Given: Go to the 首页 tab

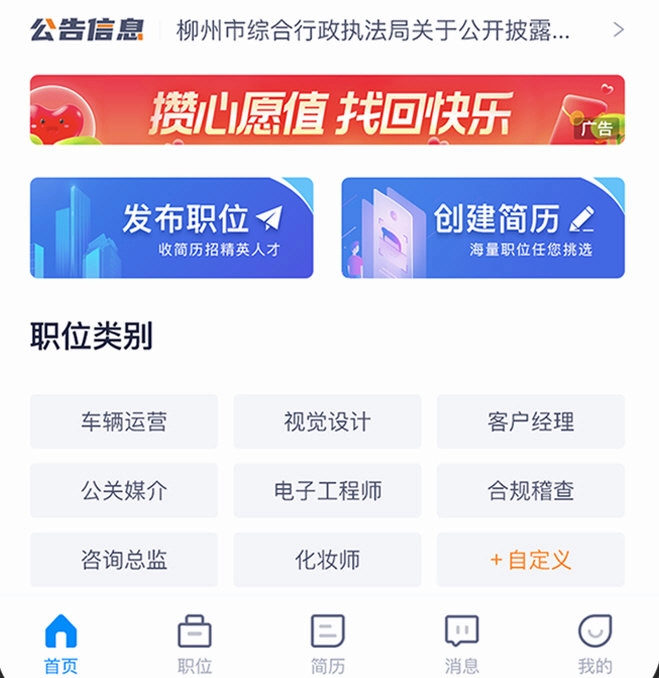Looking at the screenshot, I should (61, 643).
